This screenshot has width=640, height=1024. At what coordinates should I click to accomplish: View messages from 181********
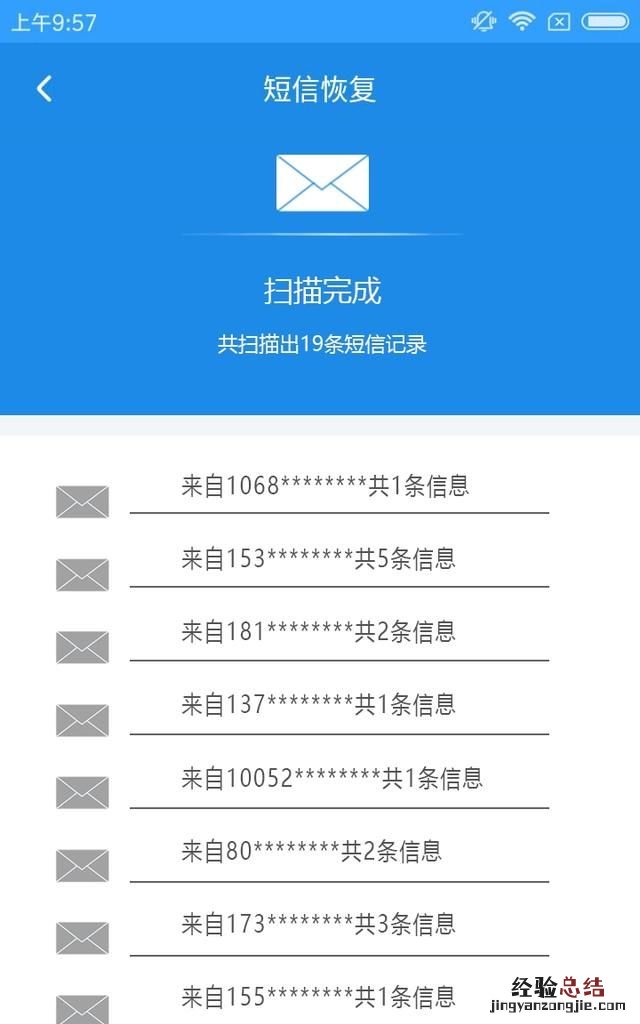pyautogui.click(x=318, y=632)
